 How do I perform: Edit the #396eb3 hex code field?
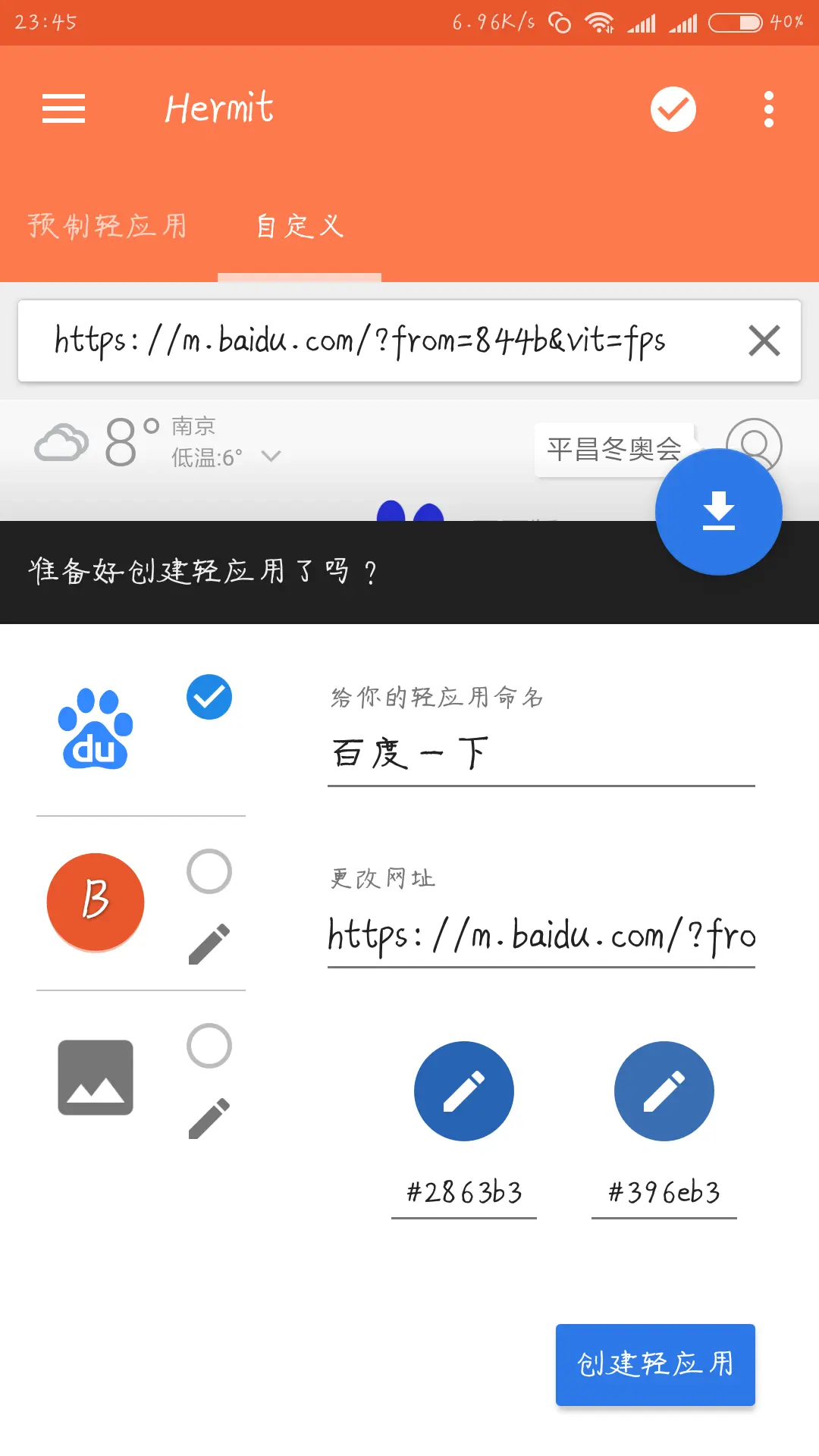point(664,1193)
